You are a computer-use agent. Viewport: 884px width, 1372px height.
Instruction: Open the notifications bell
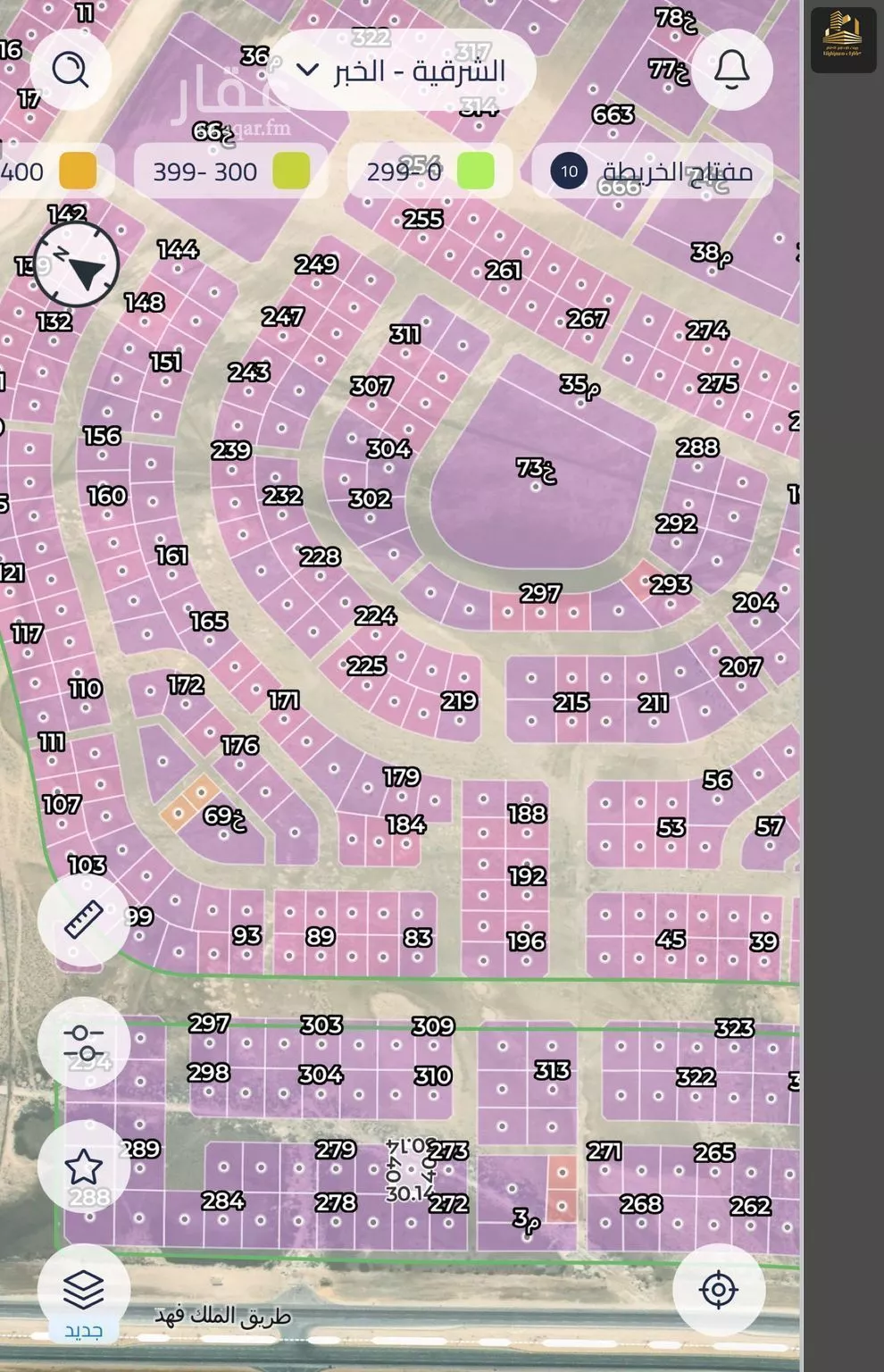[x=731, y=71]
